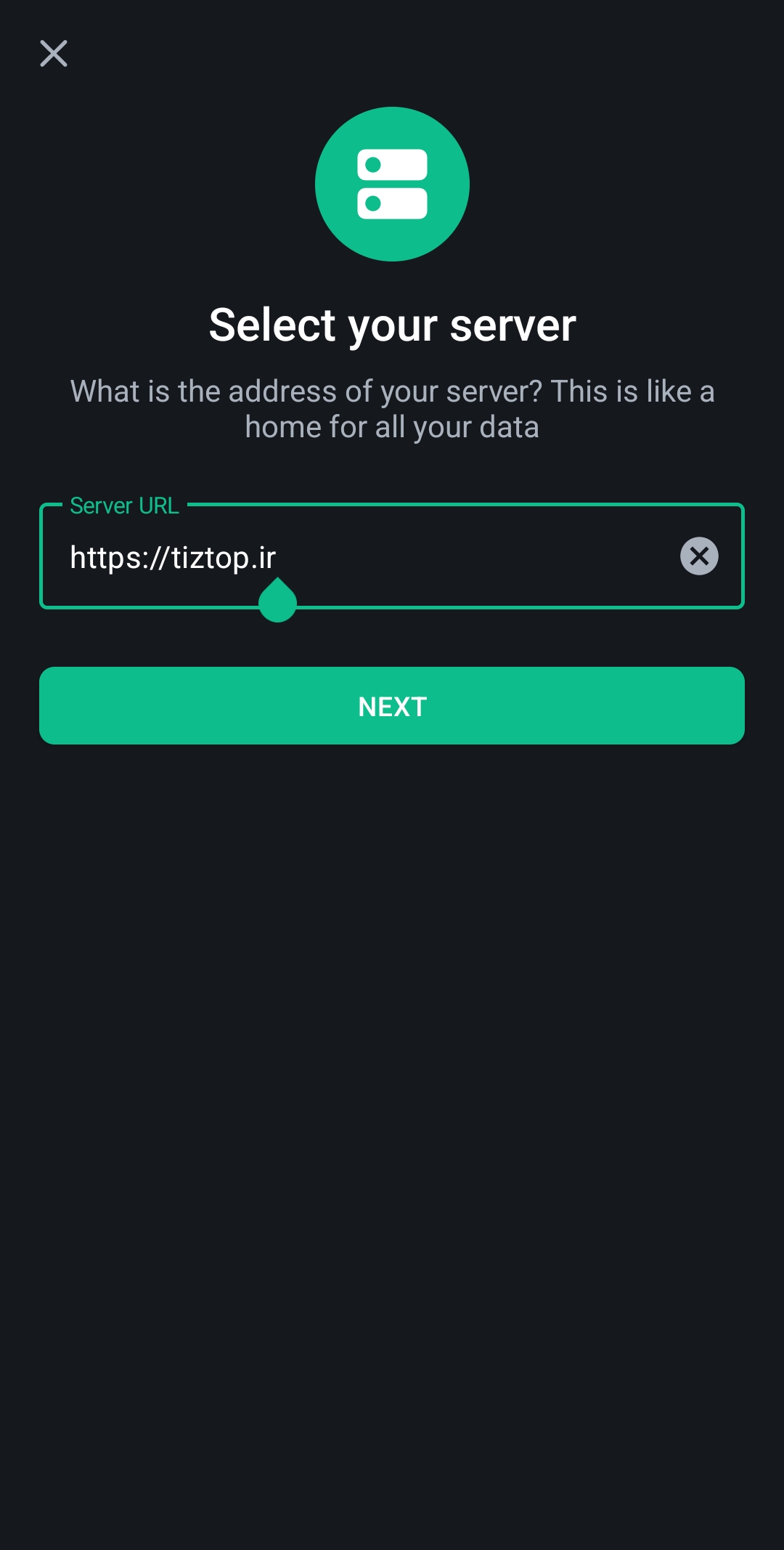The width and height of the screenshot is (784, 1550).
Task: Clear the entered server URL
Action: (x=698, y=556)
